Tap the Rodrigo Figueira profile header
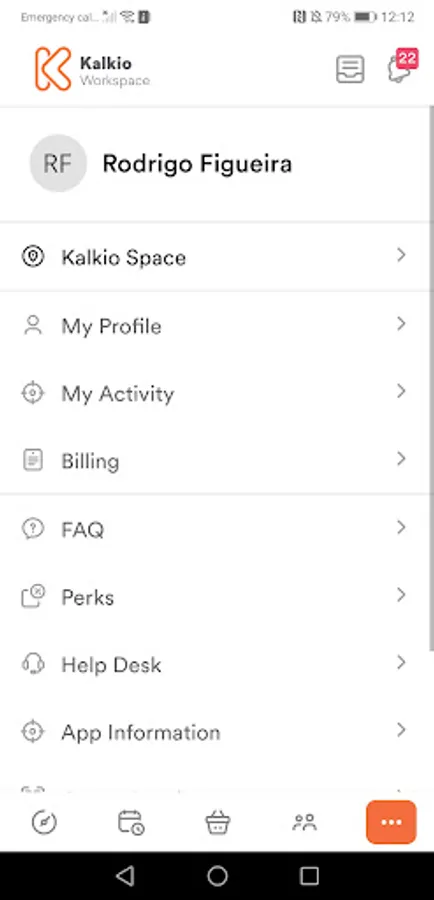 [215, 164]
